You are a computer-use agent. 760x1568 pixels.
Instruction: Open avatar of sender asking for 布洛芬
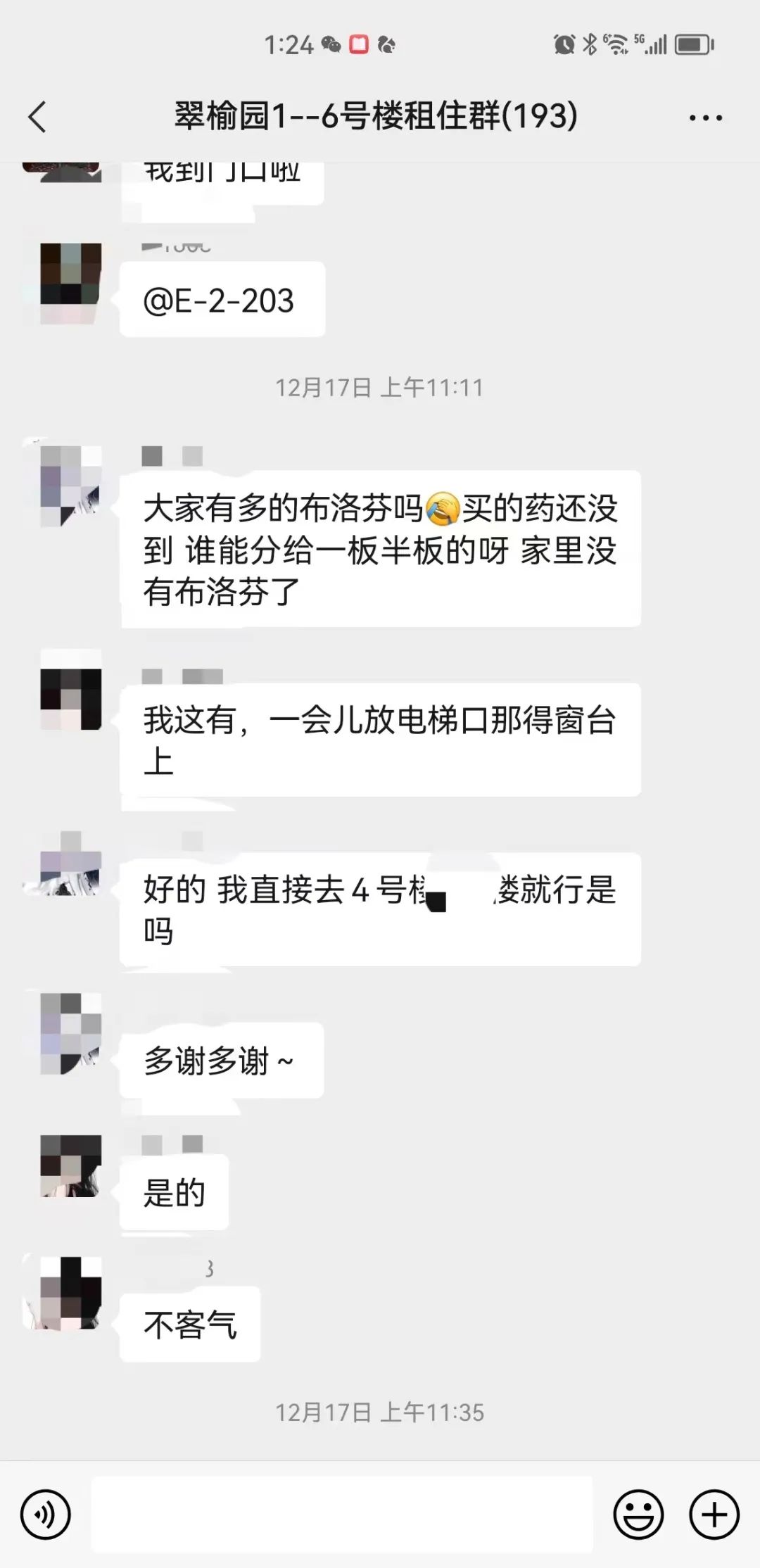70,486
